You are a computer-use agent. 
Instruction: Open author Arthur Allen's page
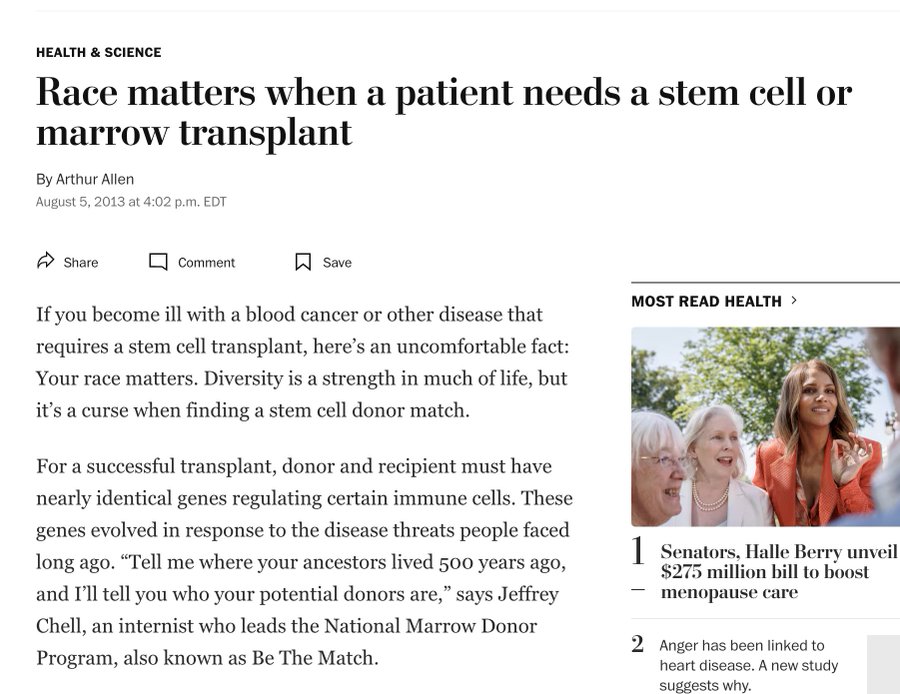pos(95,179)
